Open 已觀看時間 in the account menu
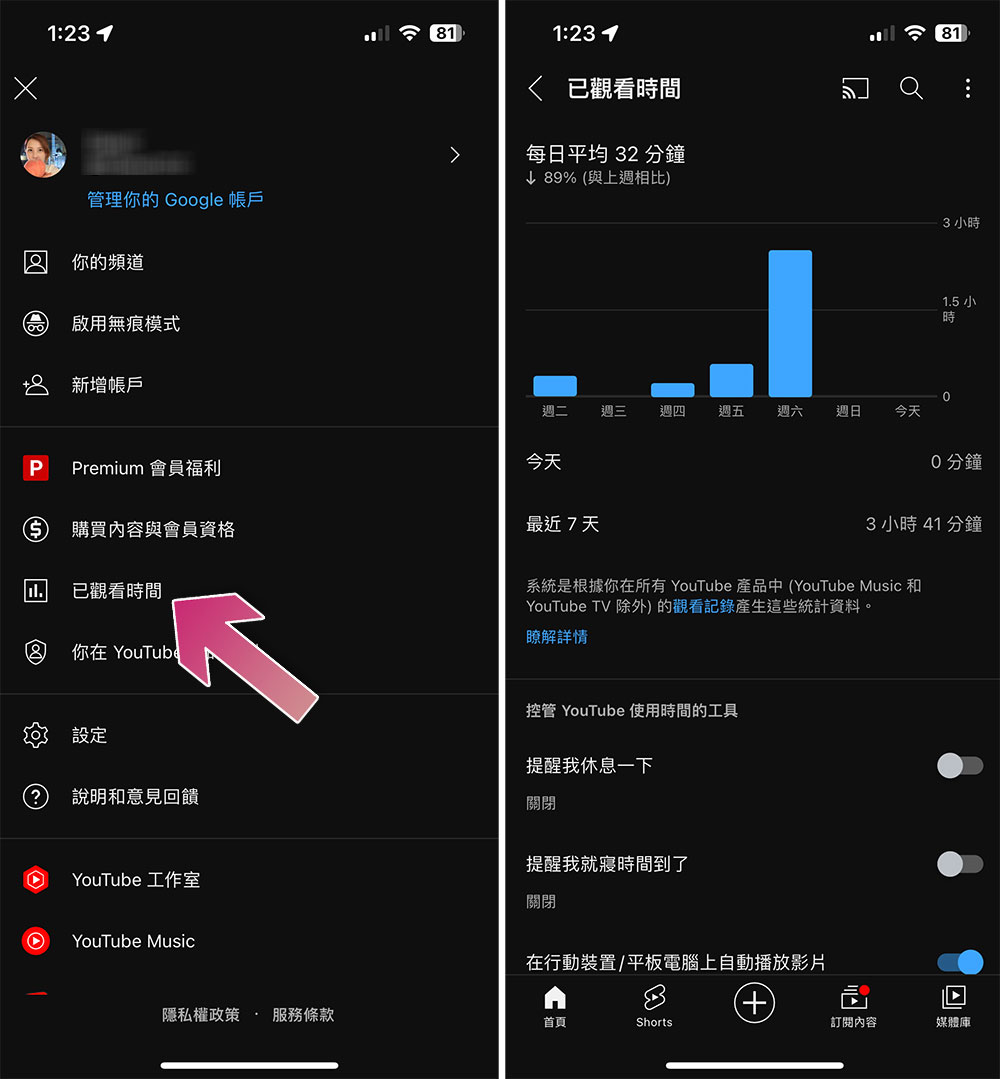Viewport: 1000px width, 1079px height. click(116, 591)
